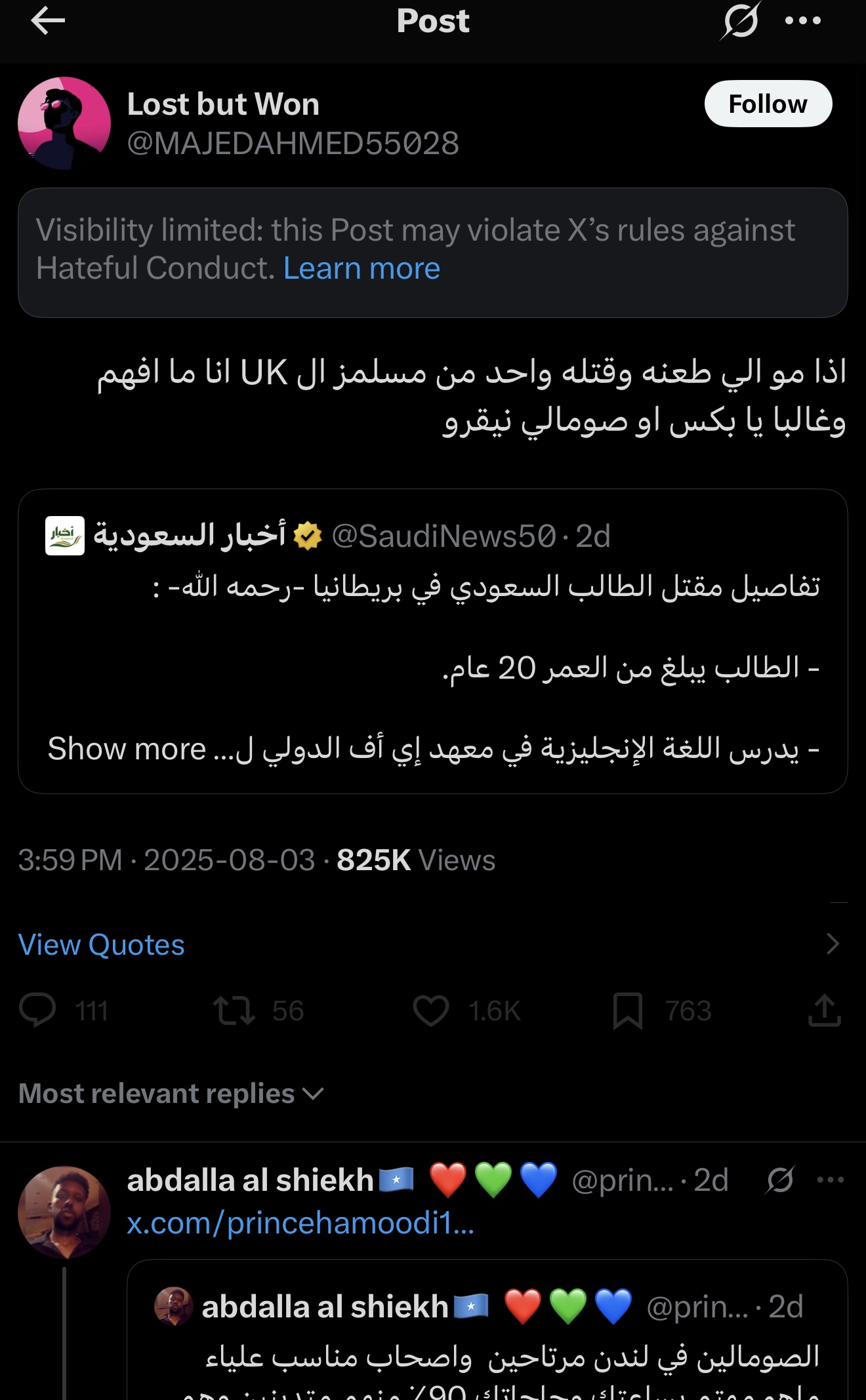Screen dimensions: 866x1400
Task: Like the post by Lost but Won
Action: (431, 1010)
